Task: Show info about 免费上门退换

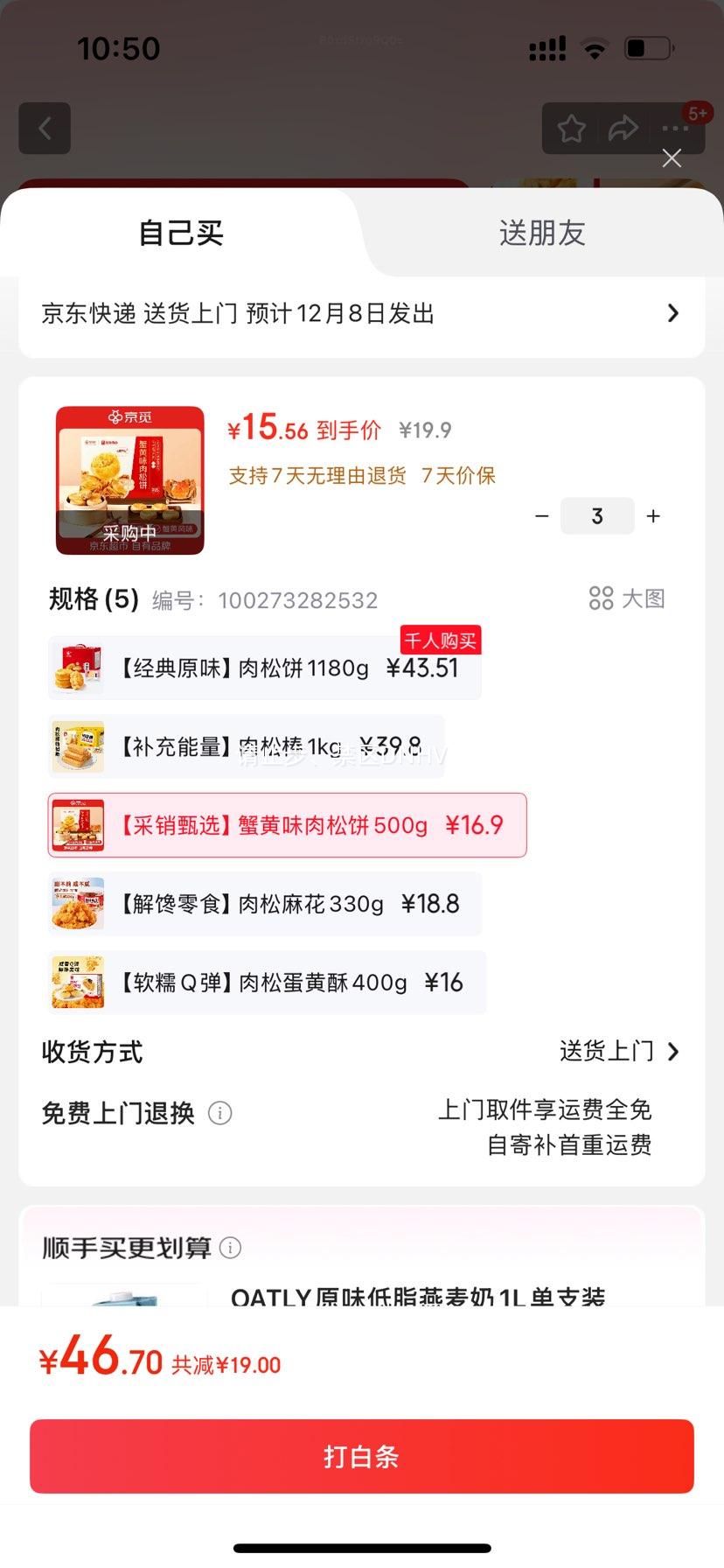Action: tap(220, 1114)
